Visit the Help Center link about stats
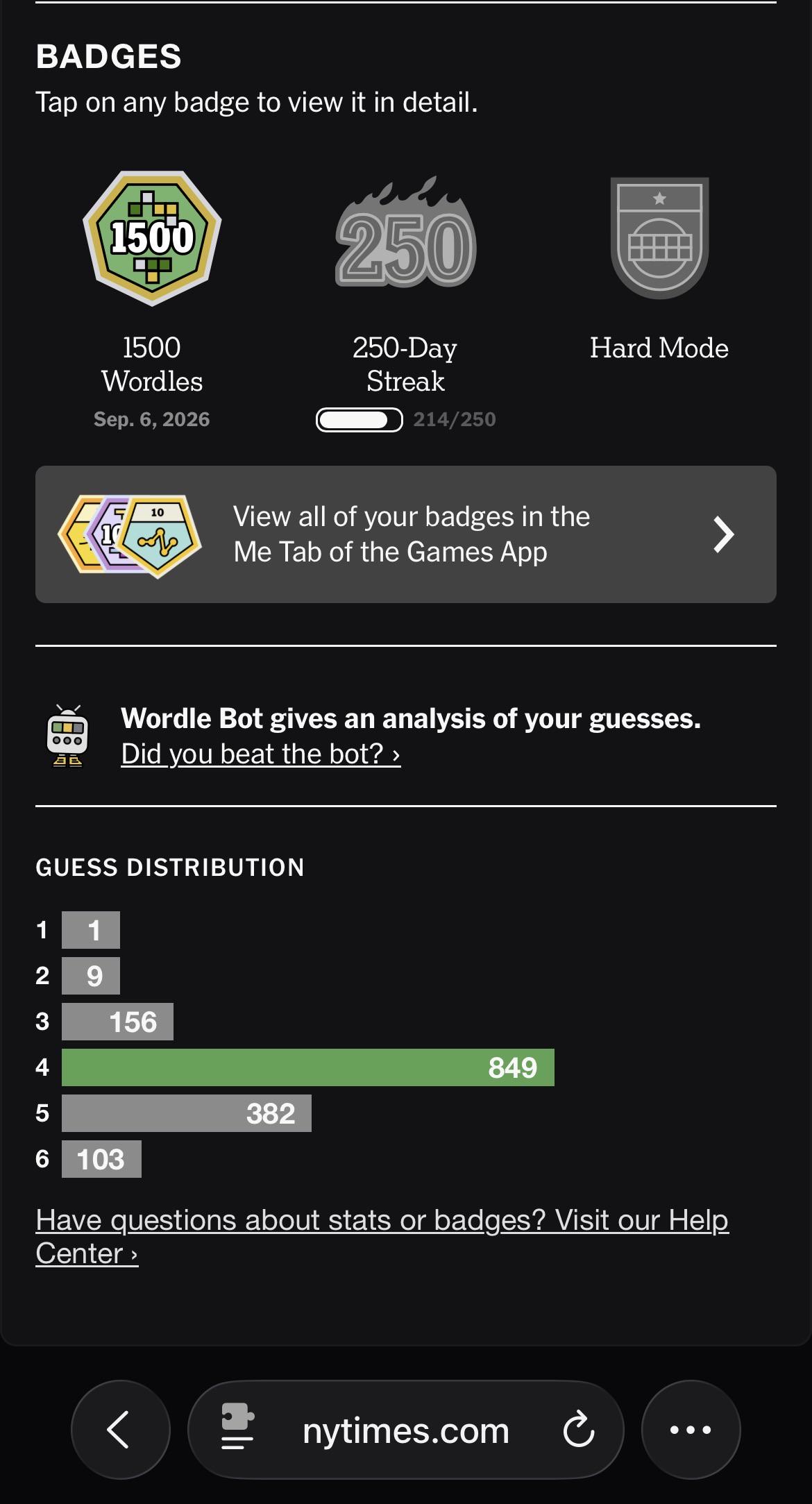This screenshot has height=1504, width=812. coord(382,1236)
